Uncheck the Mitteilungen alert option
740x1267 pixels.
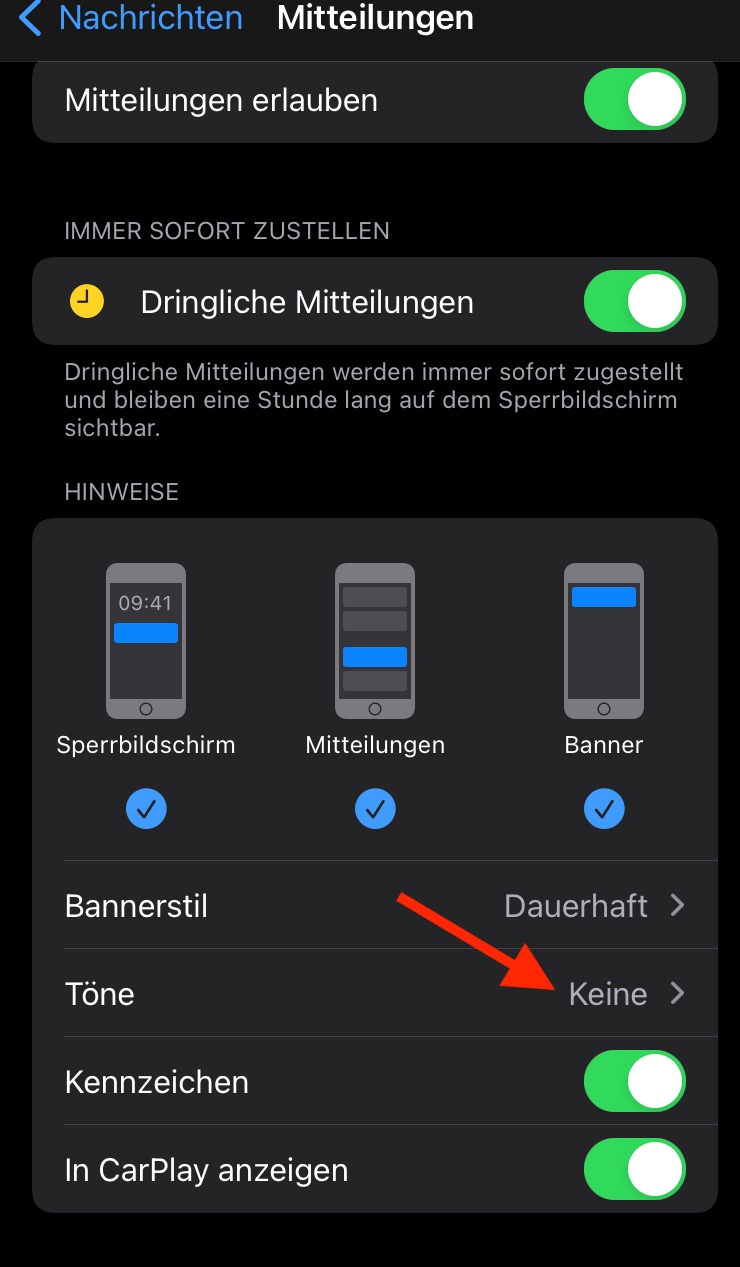(x=375, y=809)
